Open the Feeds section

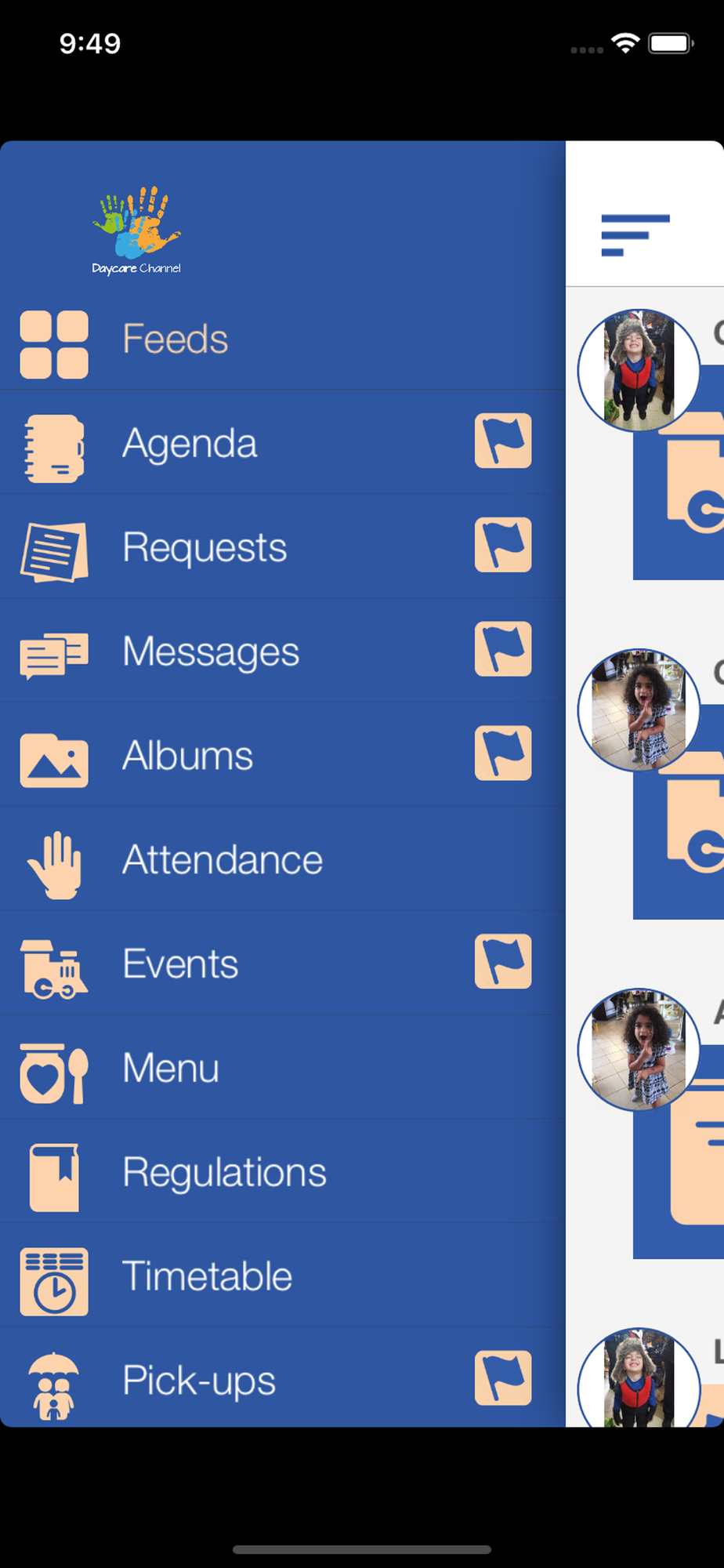click(x=282, y=340)
